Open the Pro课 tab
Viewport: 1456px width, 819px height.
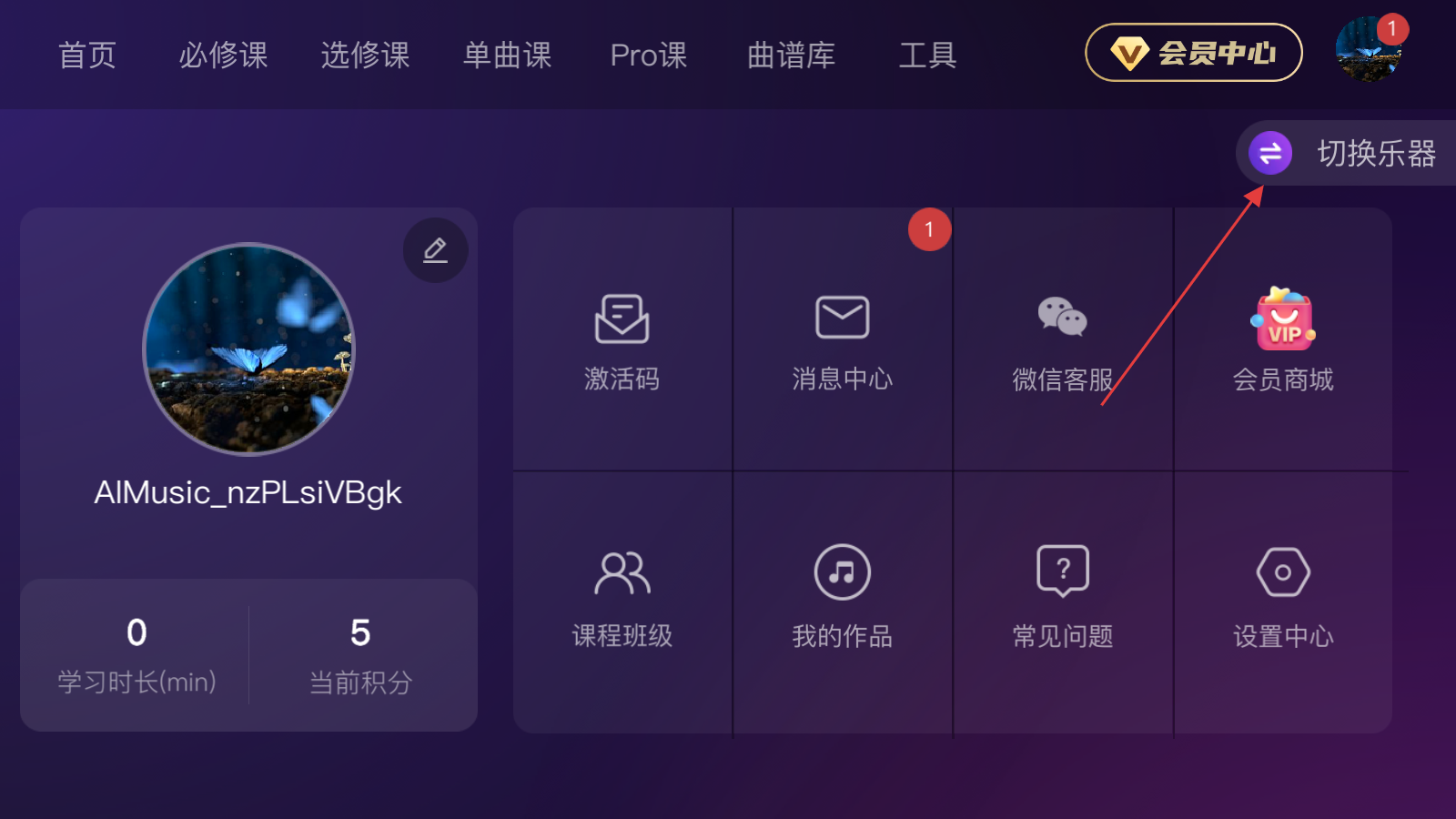pos(648,56)
